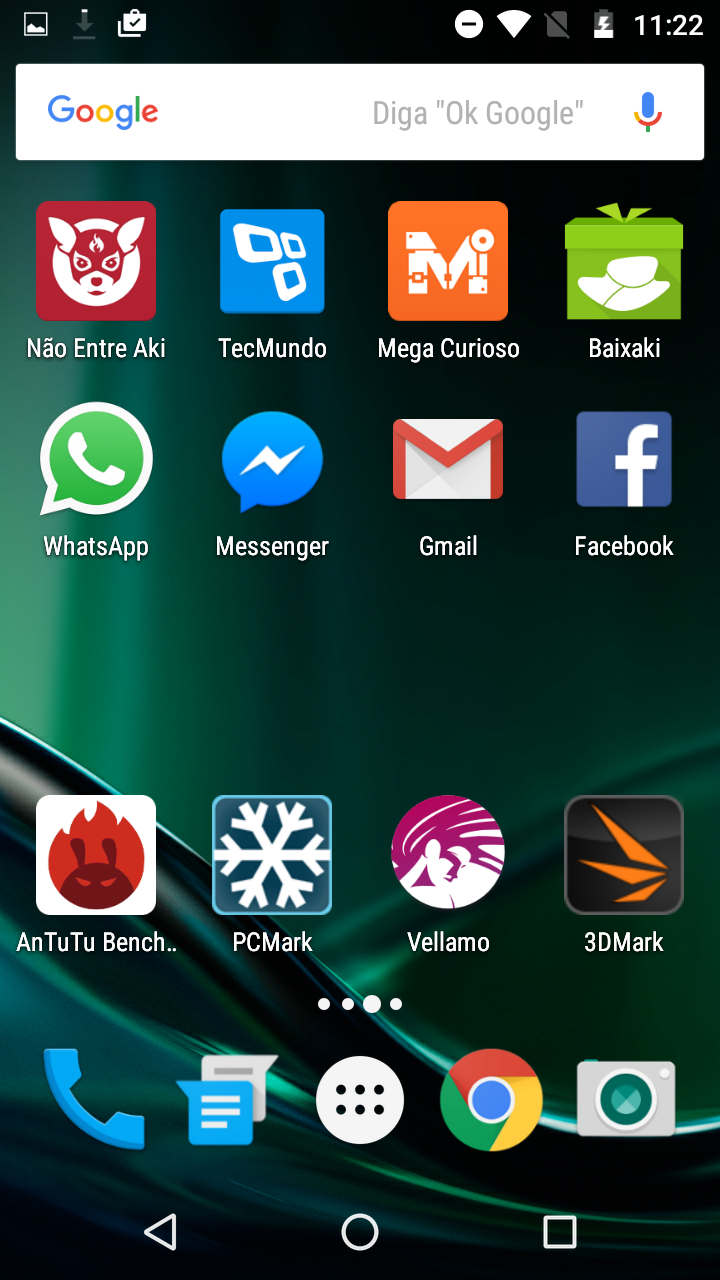Image resolution: width=720 pixels, height=1280 pixels.
Task: Launch the TecMundo app
Action: [x=272, y=261]
